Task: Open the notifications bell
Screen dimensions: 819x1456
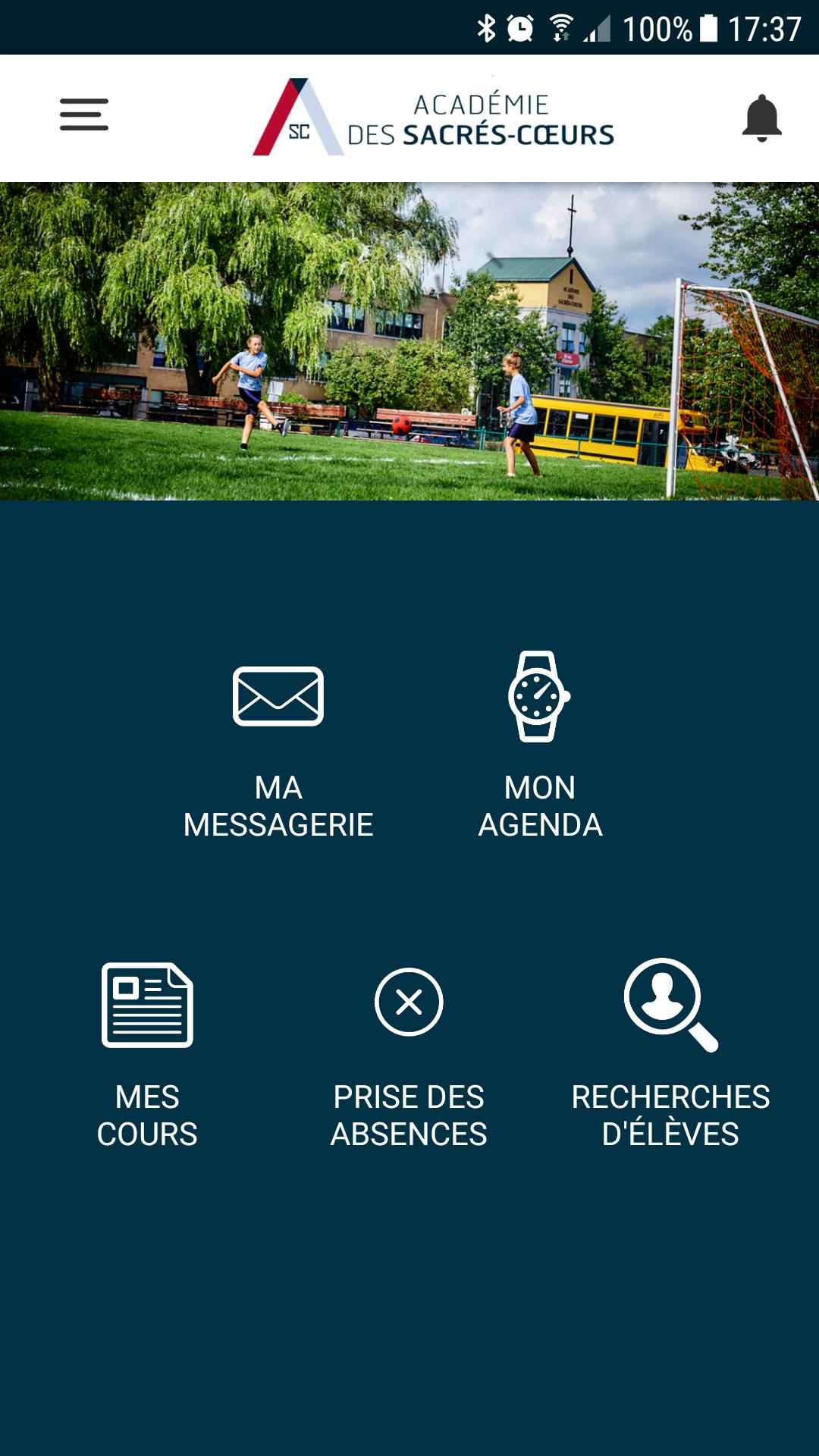Action: [761, 118]
